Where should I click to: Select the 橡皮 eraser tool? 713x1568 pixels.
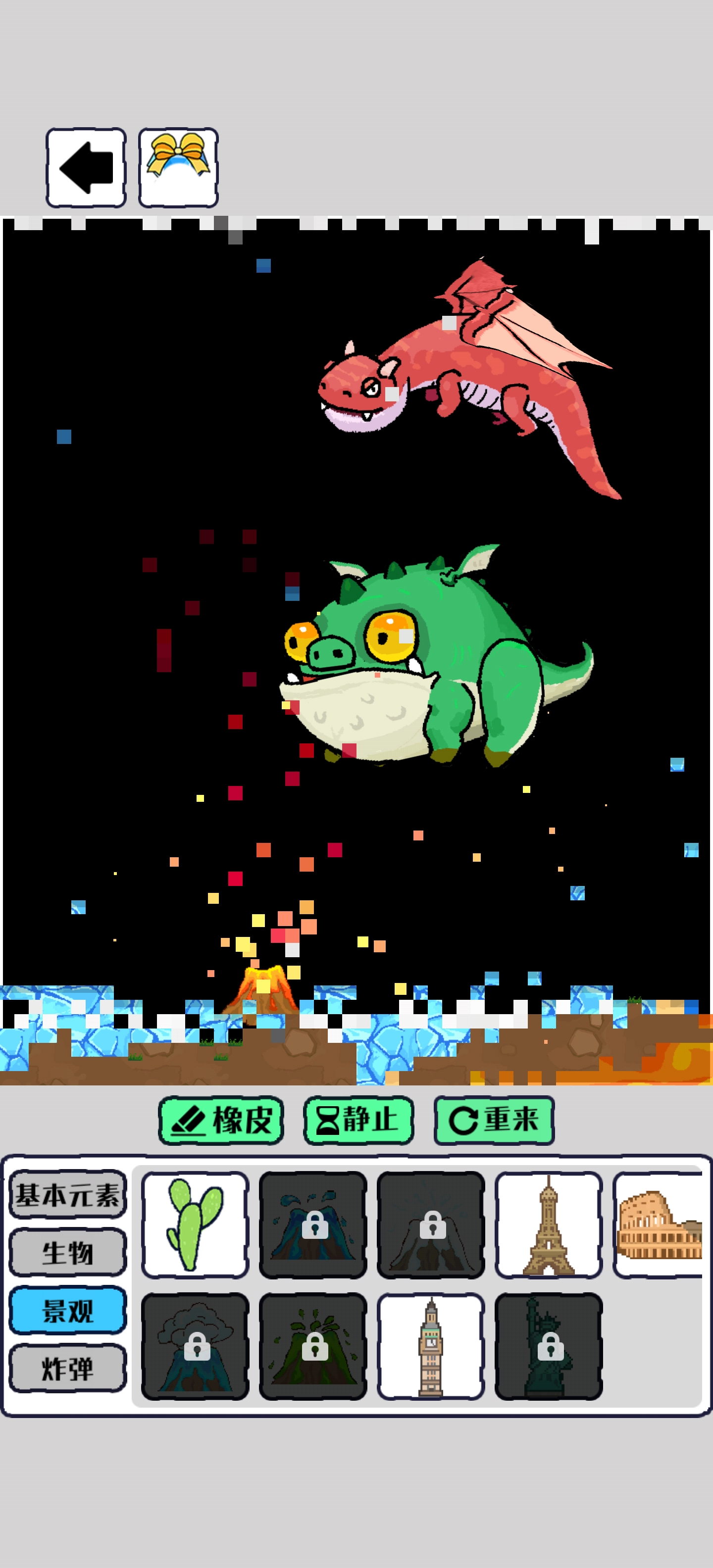point(220,1121)
